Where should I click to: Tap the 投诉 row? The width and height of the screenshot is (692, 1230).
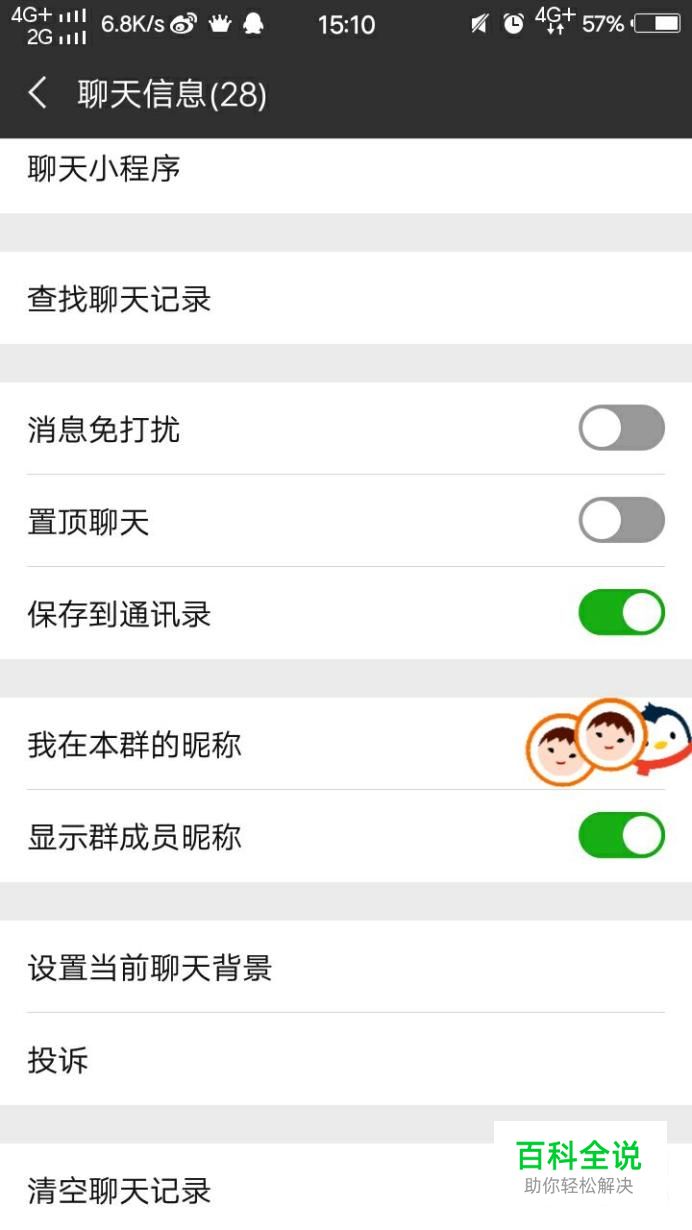click(x=346, y=1059)
